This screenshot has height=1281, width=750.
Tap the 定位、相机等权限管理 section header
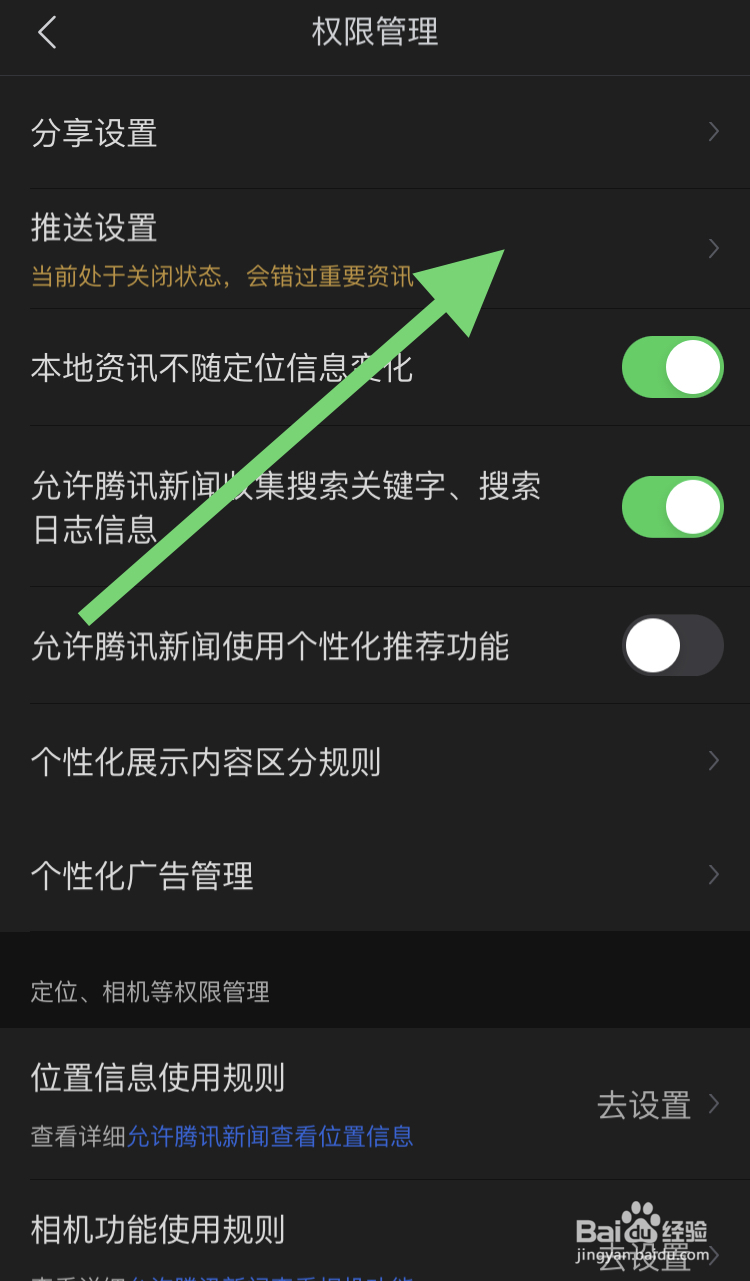pyautogui.click(x=148, y=994)
